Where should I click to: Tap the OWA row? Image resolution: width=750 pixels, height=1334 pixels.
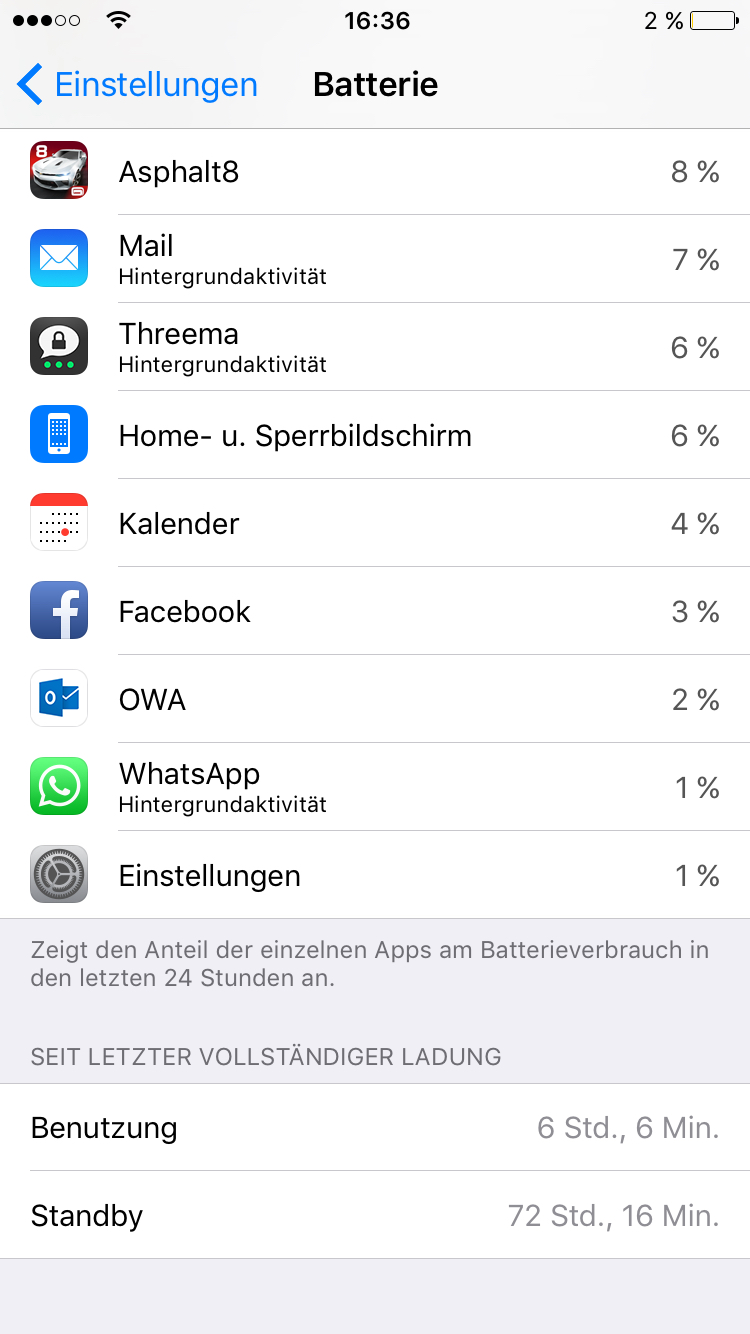coord(375,699)
